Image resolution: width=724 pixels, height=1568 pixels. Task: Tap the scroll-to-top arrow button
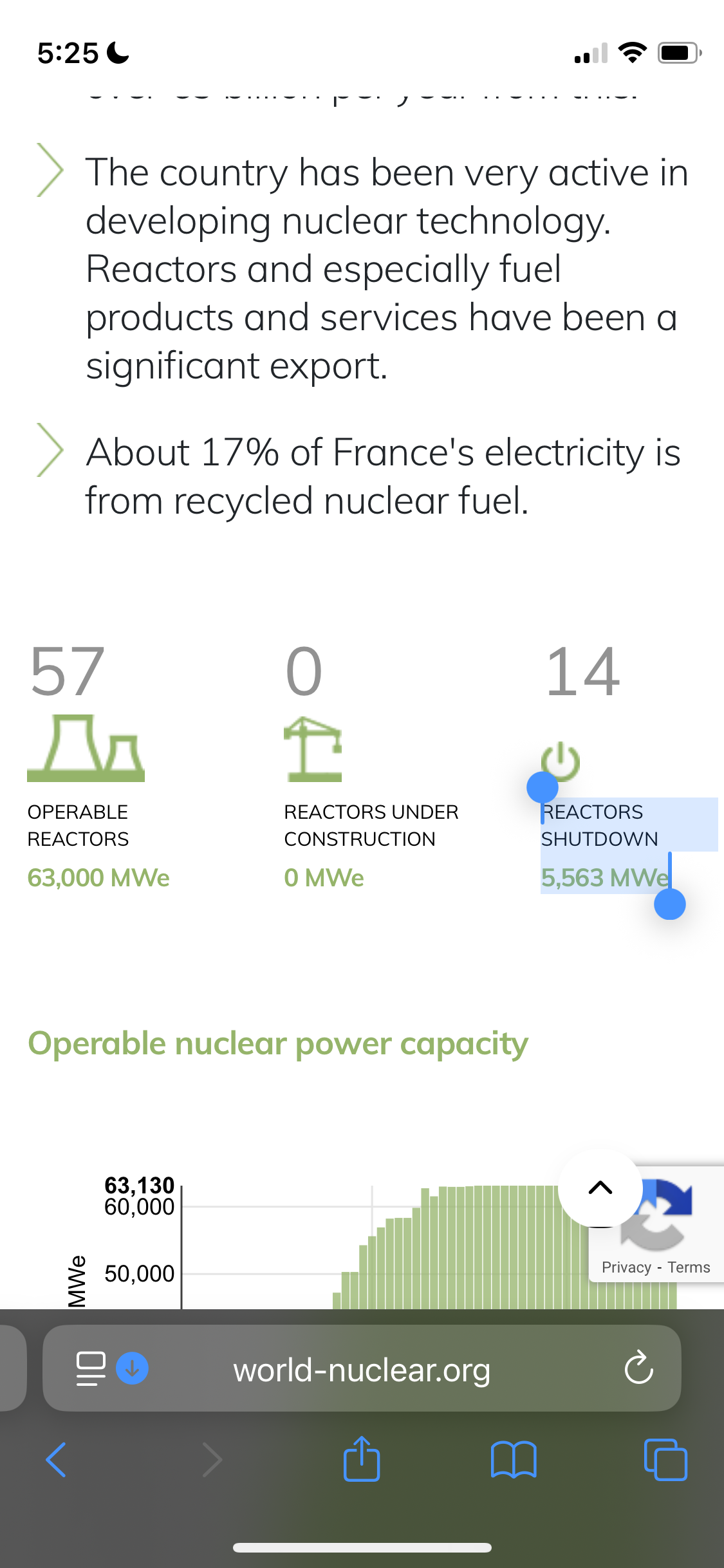point(600,1188)
